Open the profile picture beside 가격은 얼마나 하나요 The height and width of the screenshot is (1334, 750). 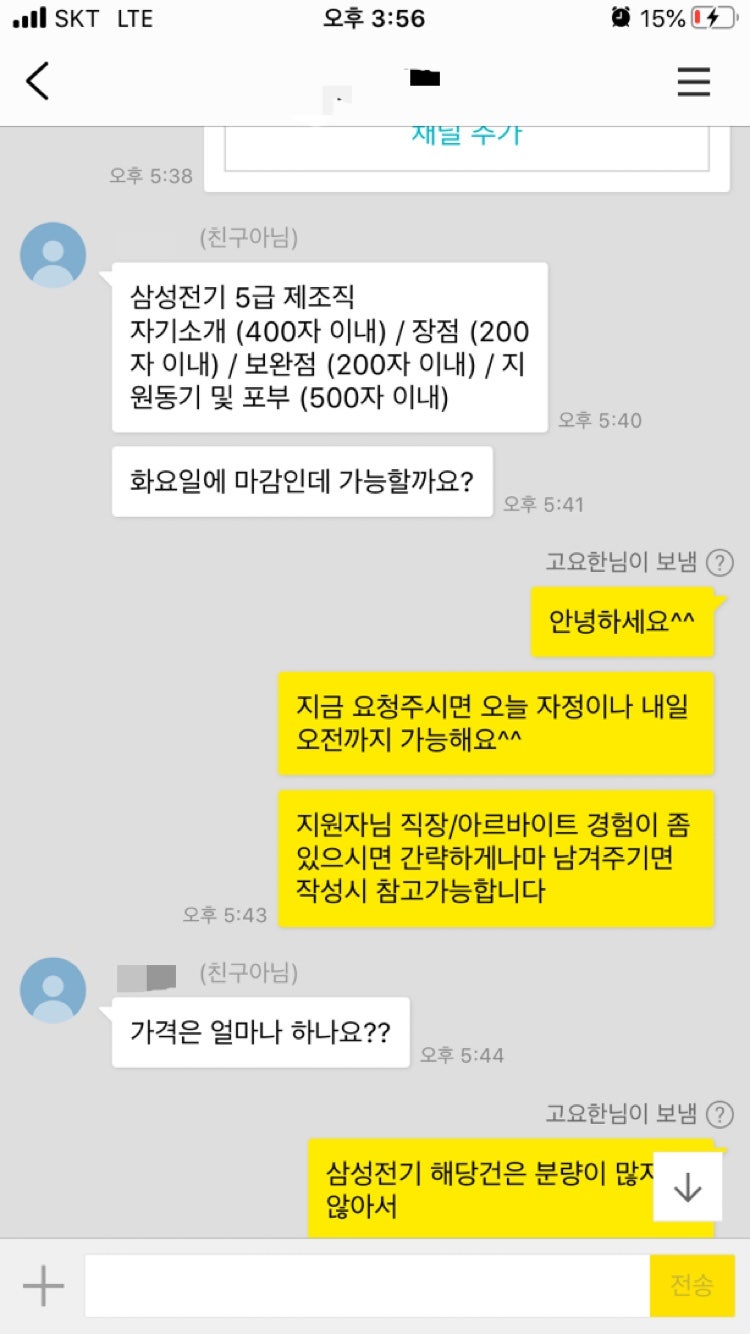click(x=53, y=990)
